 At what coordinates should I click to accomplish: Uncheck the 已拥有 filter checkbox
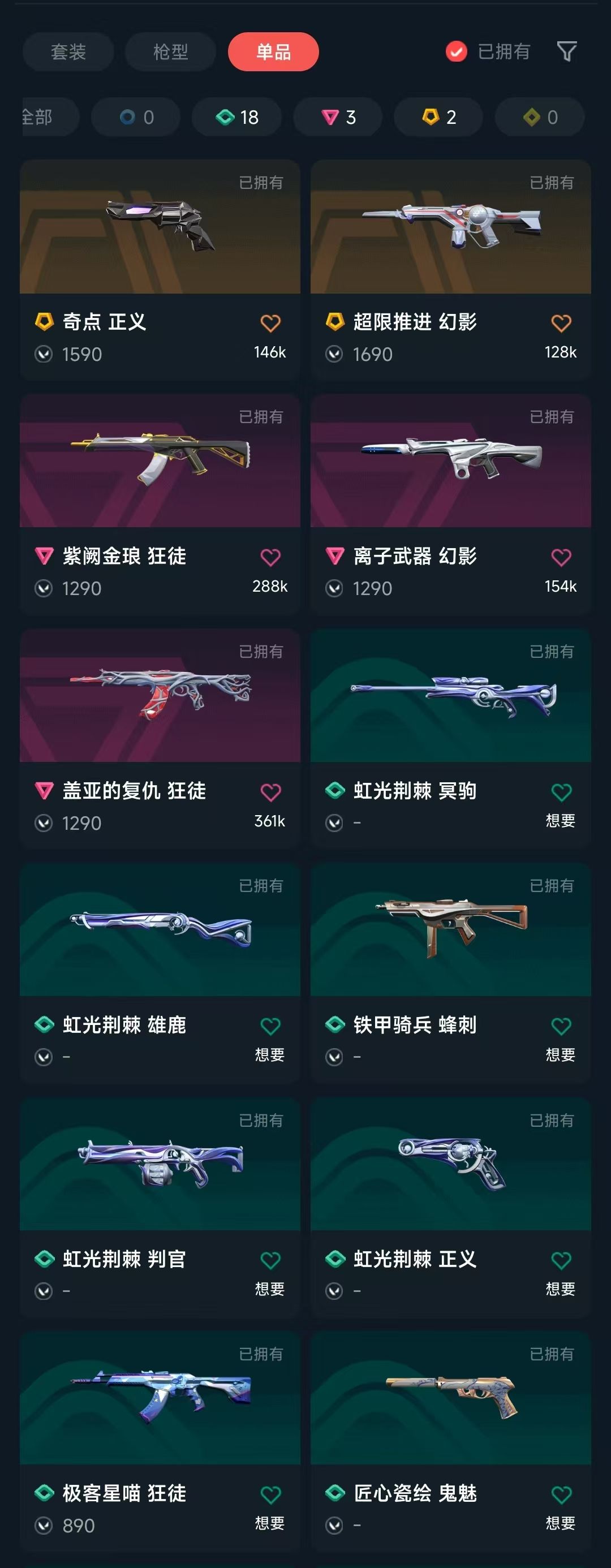point(457,51)
